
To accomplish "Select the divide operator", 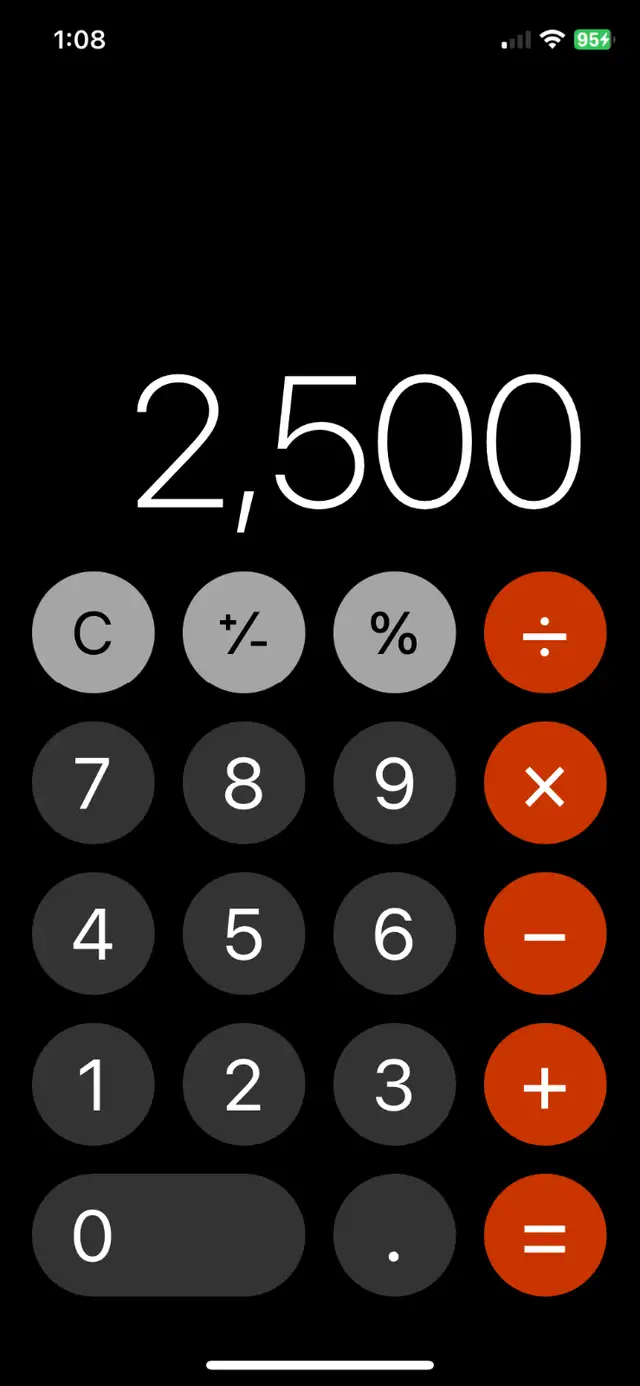I will [x=545, y=633].
